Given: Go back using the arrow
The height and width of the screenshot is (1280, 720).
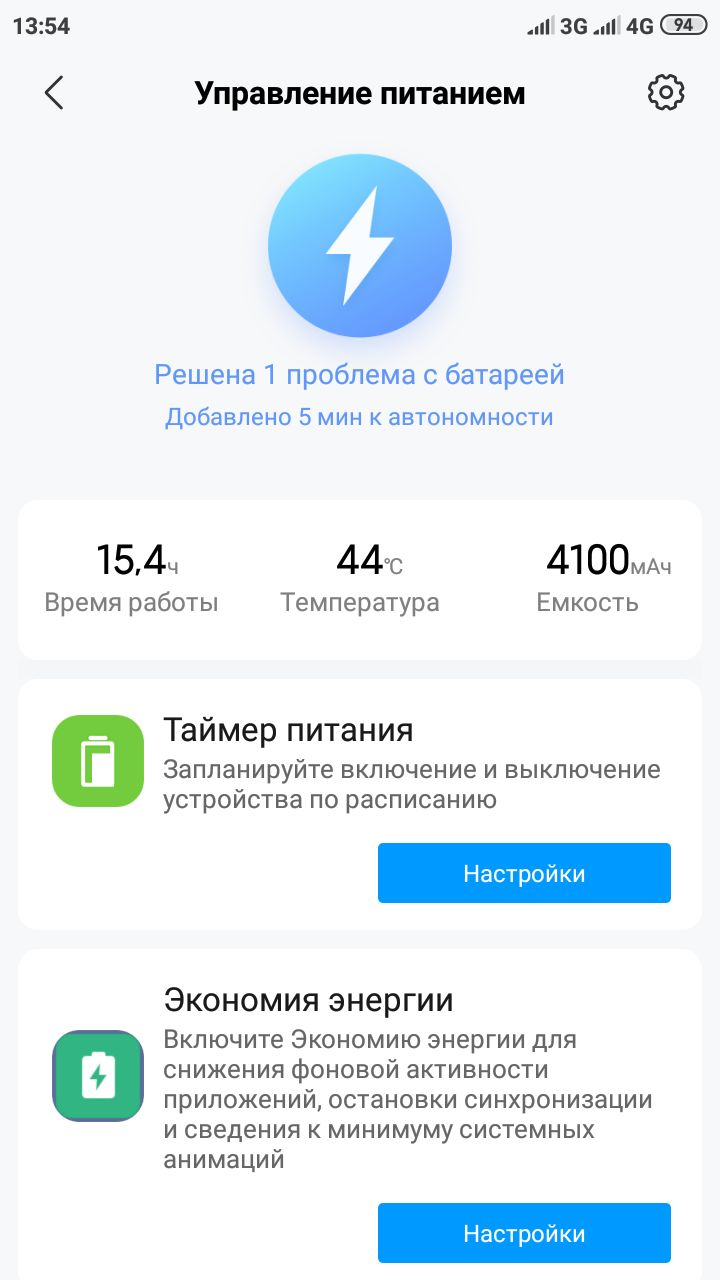Looking at the screenshot, I should 54,93.
